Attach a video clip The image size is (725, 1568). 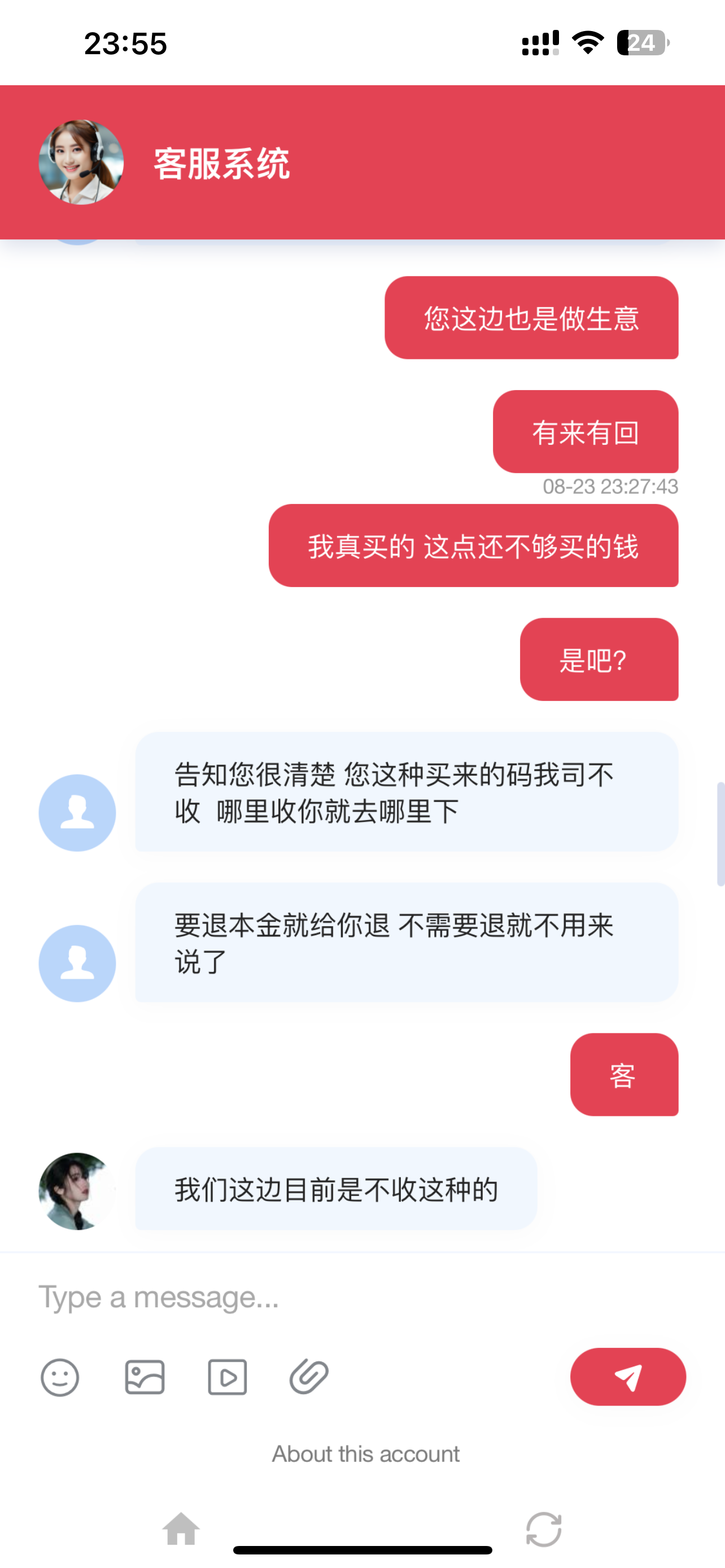pos(227,1377)
